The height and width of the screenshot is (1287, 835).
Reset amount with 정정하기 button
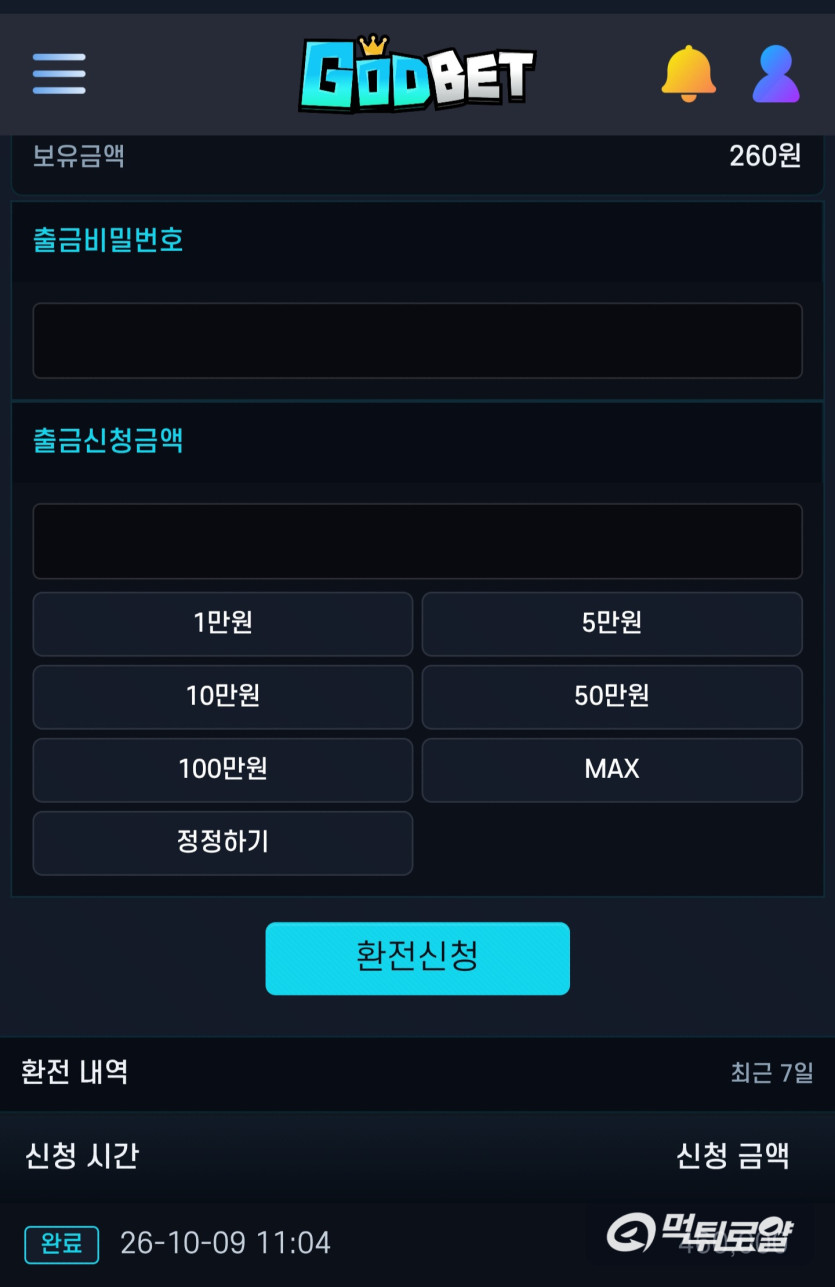(223, 842)
